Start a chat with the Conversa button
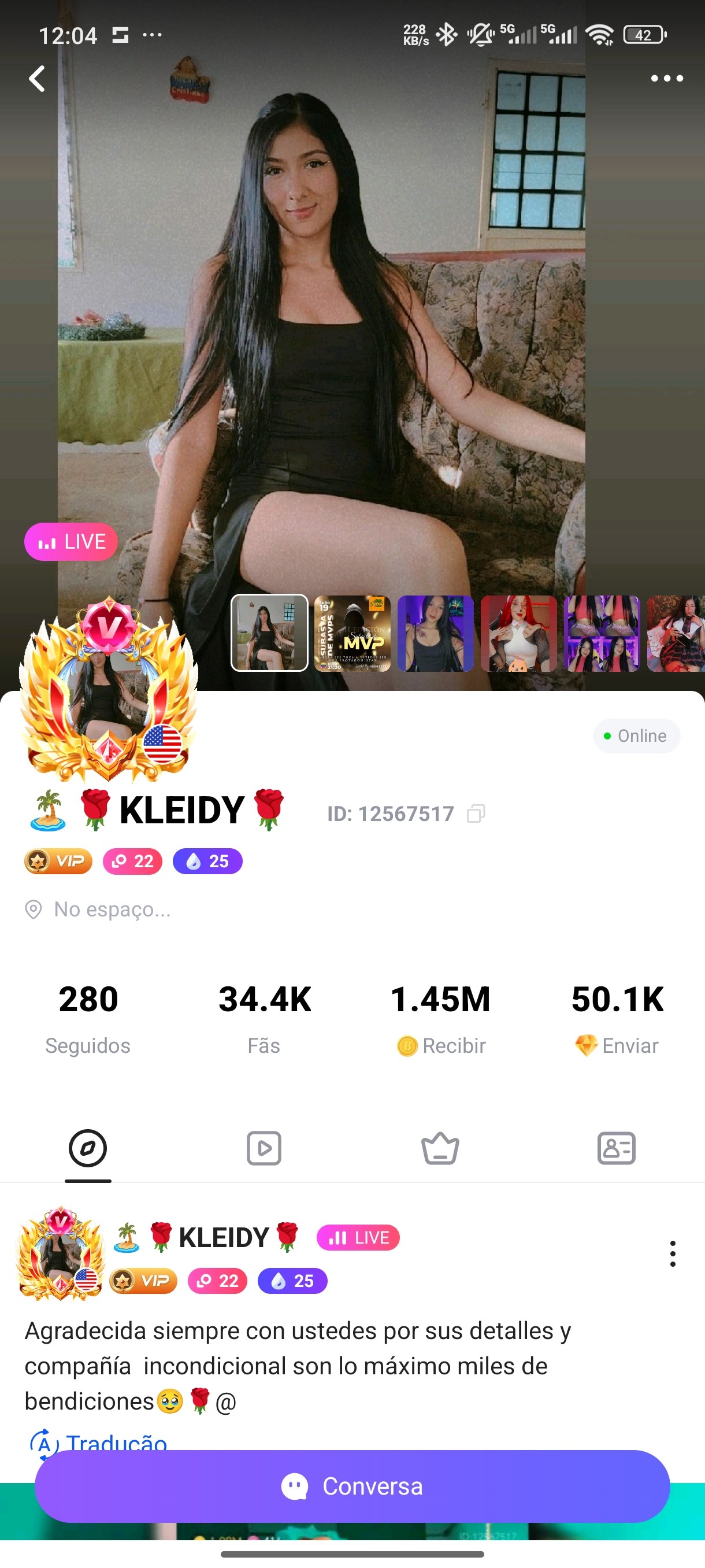Screen dimensions: 705x1568 [352, 1486]
